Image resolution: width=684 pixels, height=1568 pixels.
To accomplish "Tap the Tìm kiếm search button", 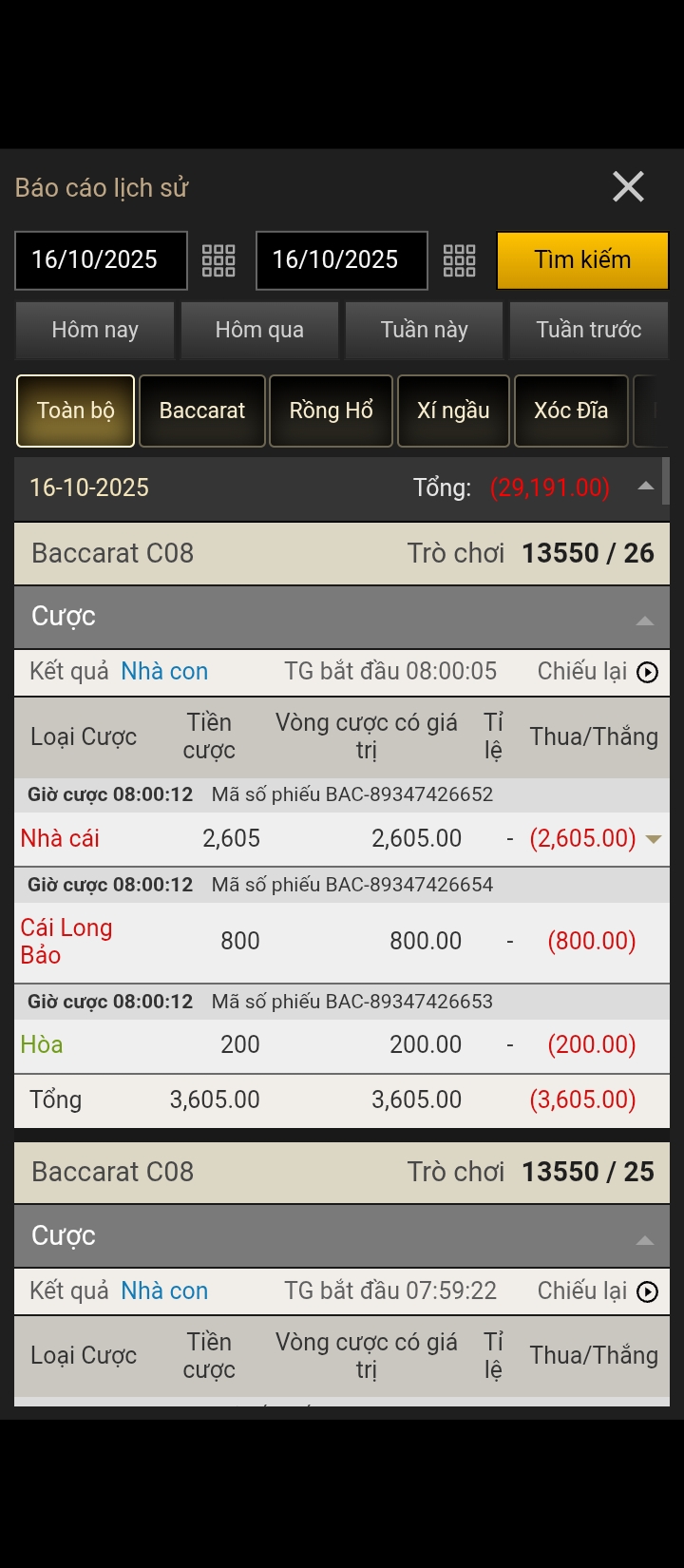I will coord(582,260).
